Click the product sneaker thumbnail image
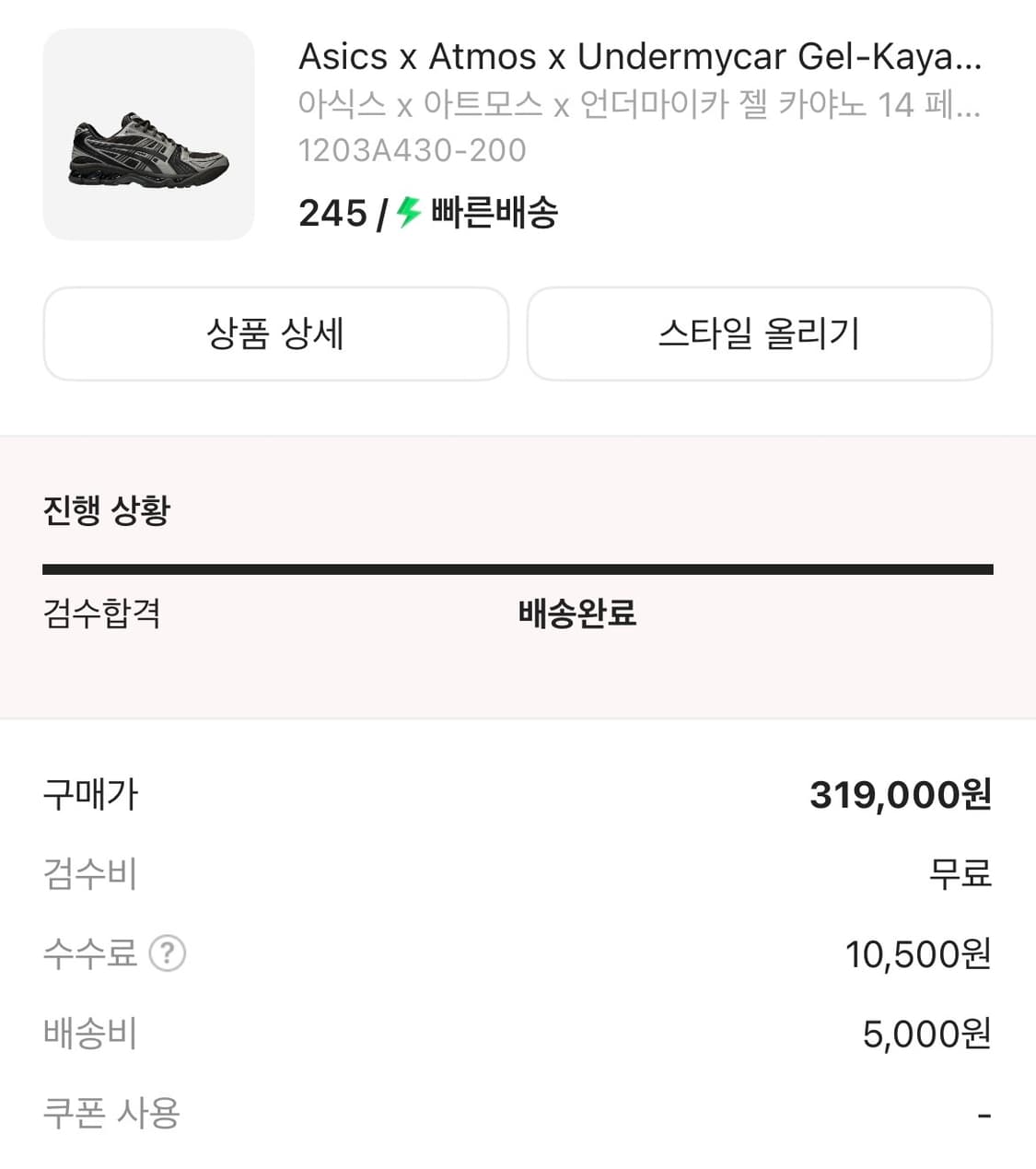Image resolution: width=1036 pixels, height=1169 pixels. point(148,133)
